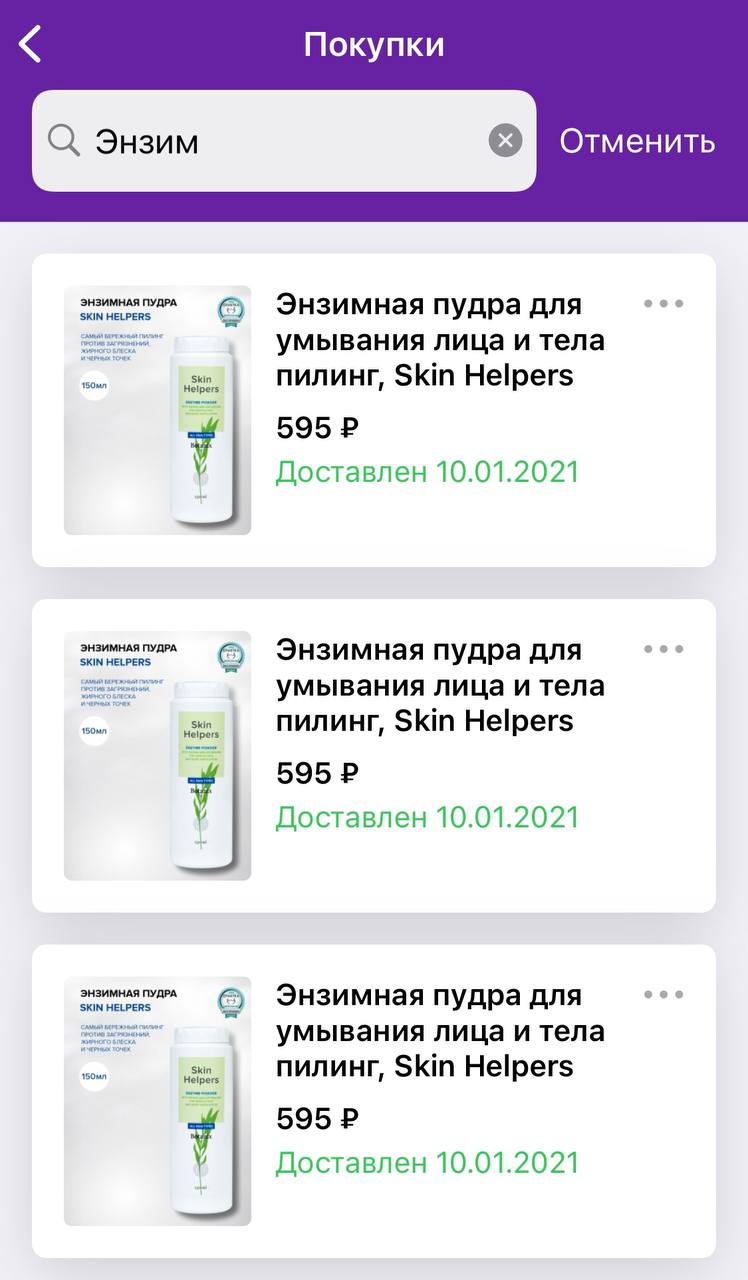
Task: Cancel search with Отменить
Action: (x=637, y=141)
